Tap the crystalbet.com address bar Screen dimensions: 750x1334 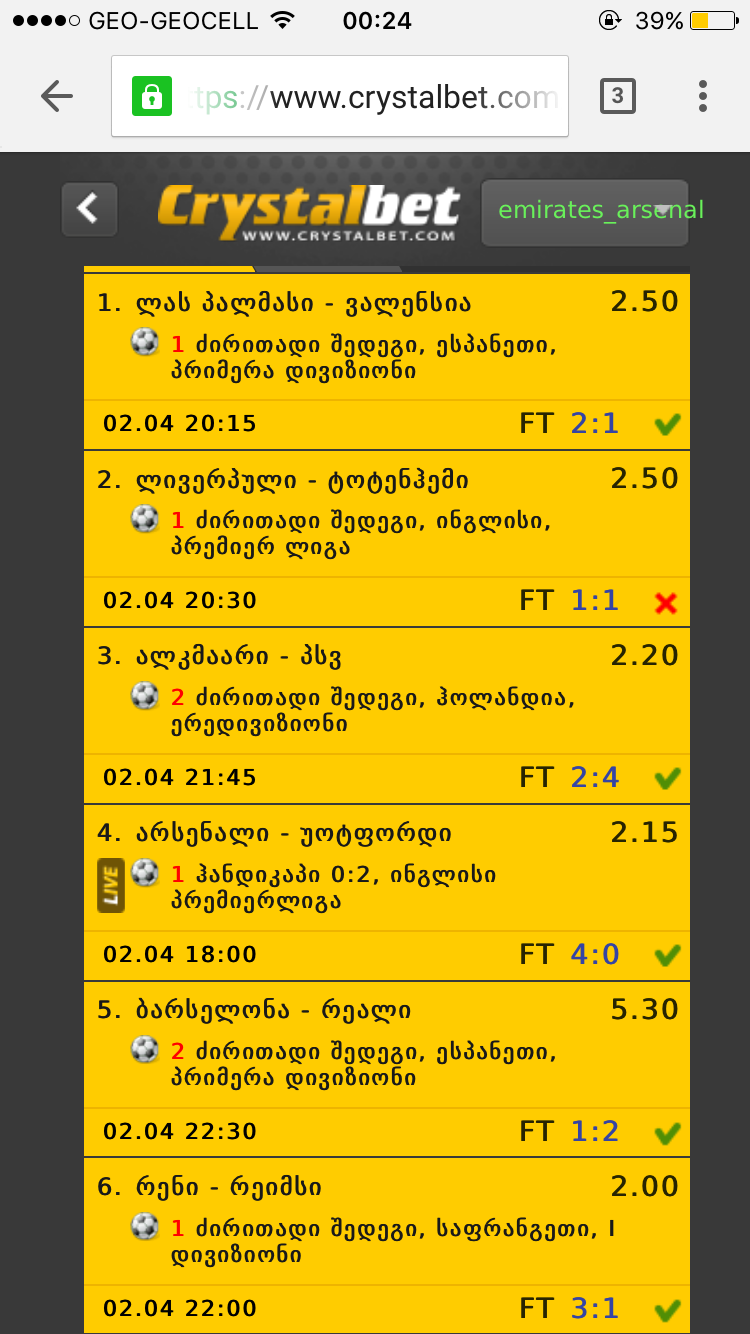[x=340, y=96]
